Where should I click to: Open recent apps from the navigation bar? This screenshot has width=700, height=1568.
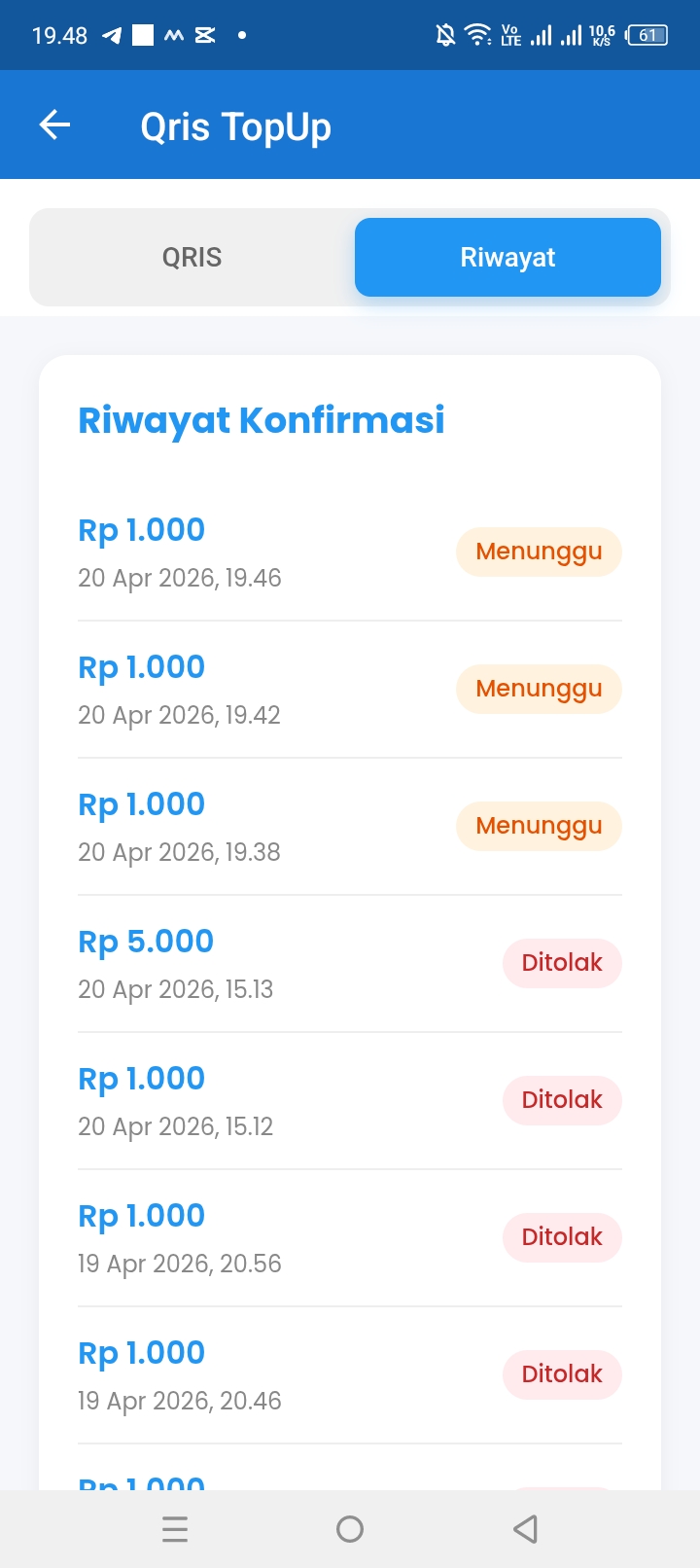click(175, 1529)
